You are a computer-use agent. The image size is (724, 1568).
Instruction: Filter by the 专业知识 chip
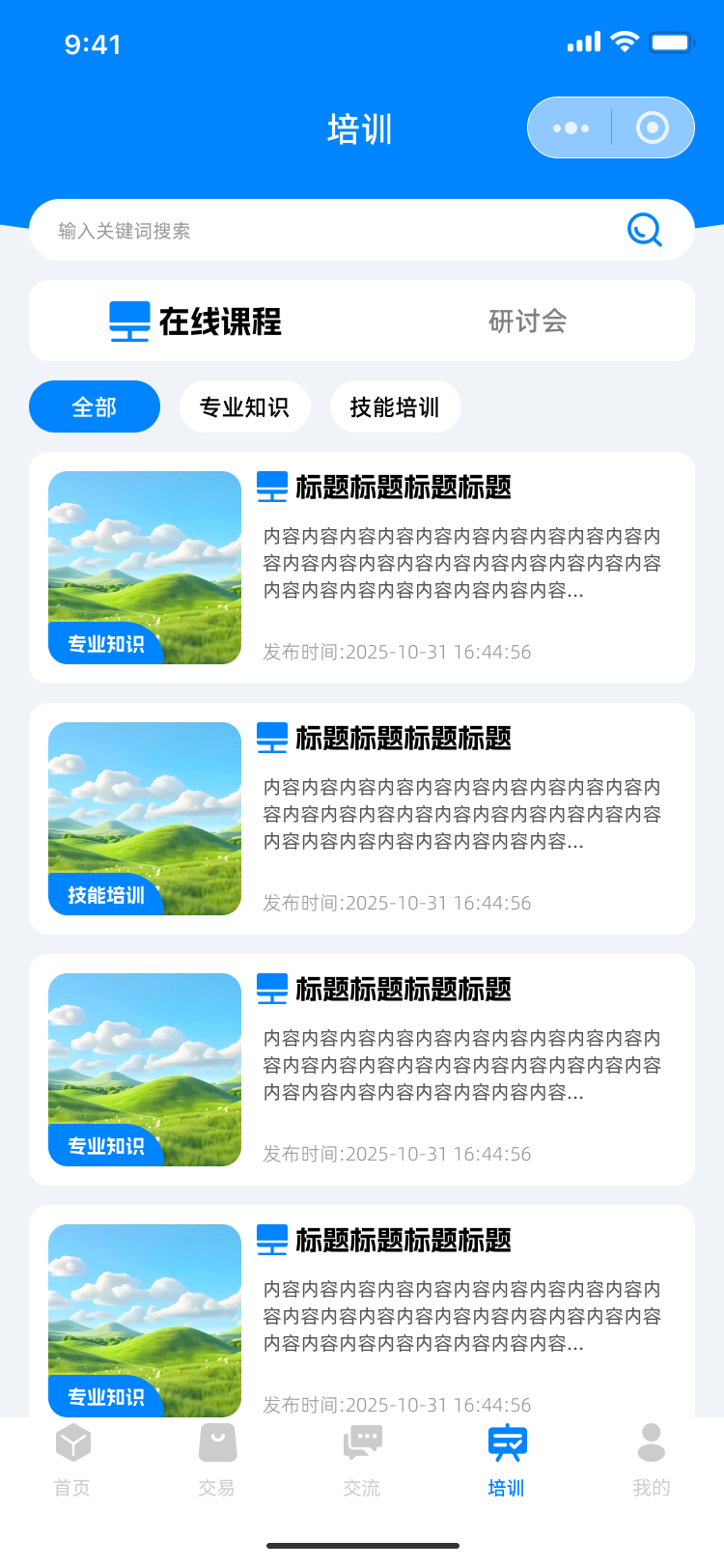click(244, 407)
